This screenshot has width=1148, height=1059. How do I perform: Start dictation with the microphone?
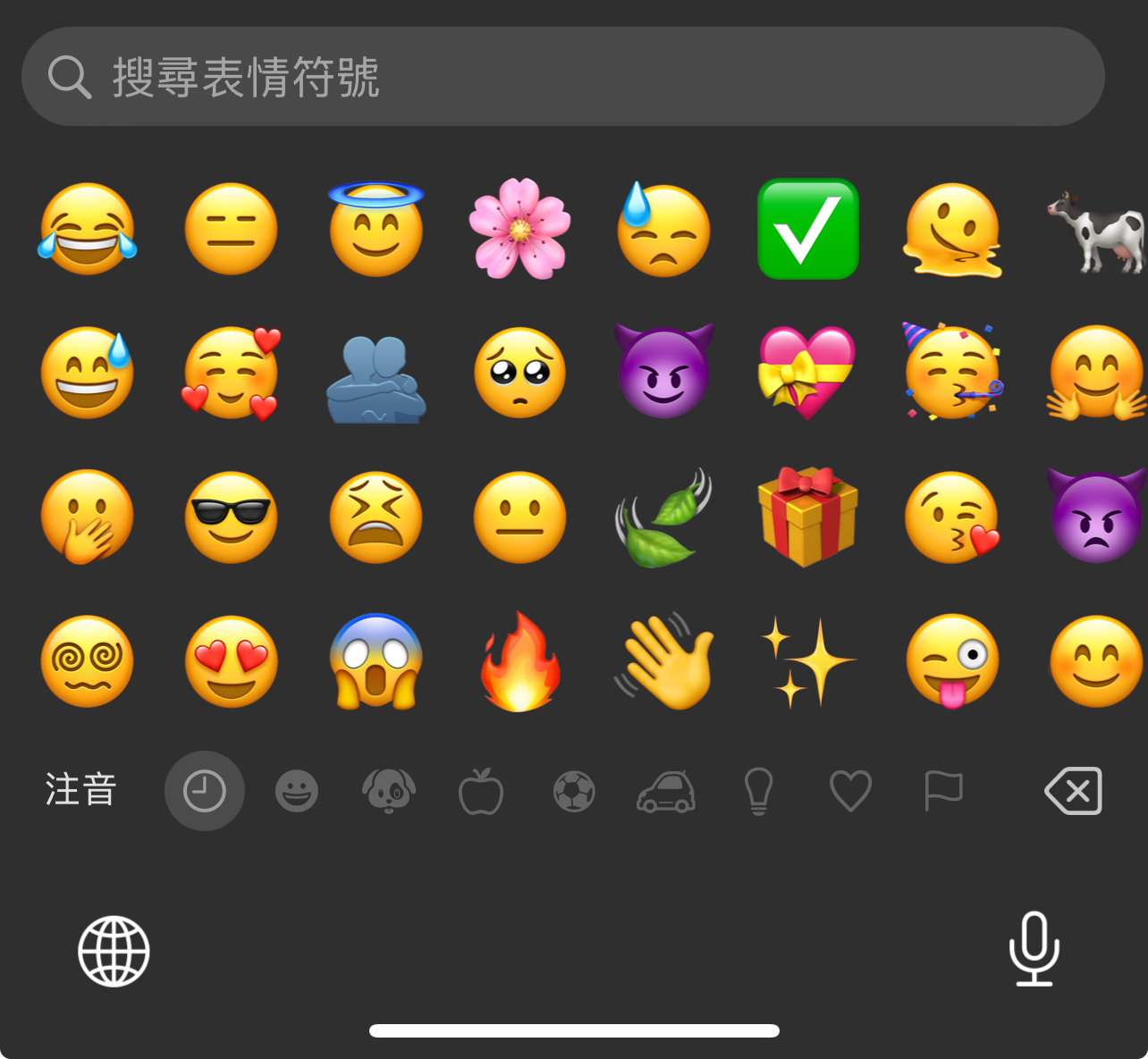1034,949
